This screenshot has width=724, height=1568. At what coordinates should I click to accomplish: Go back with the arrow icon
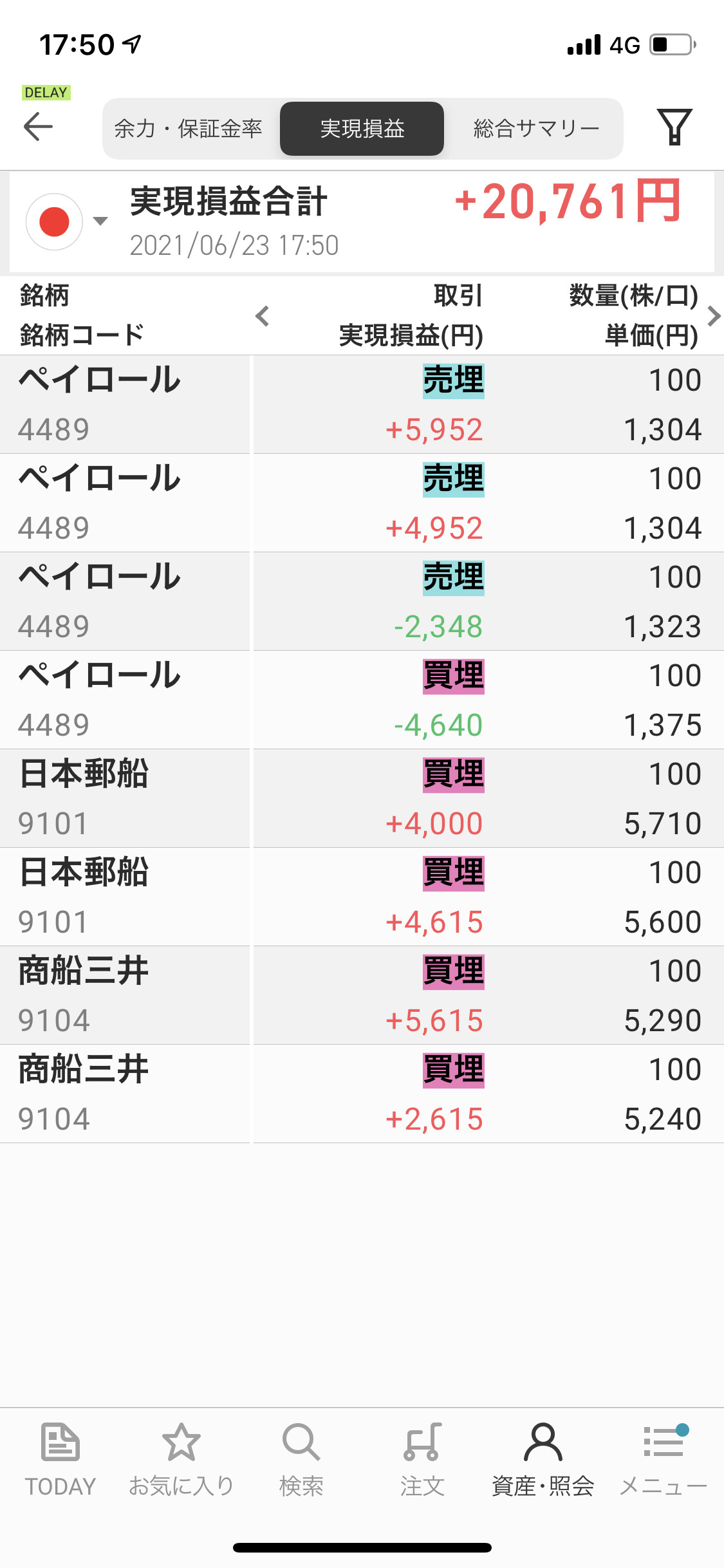point(38,126)
